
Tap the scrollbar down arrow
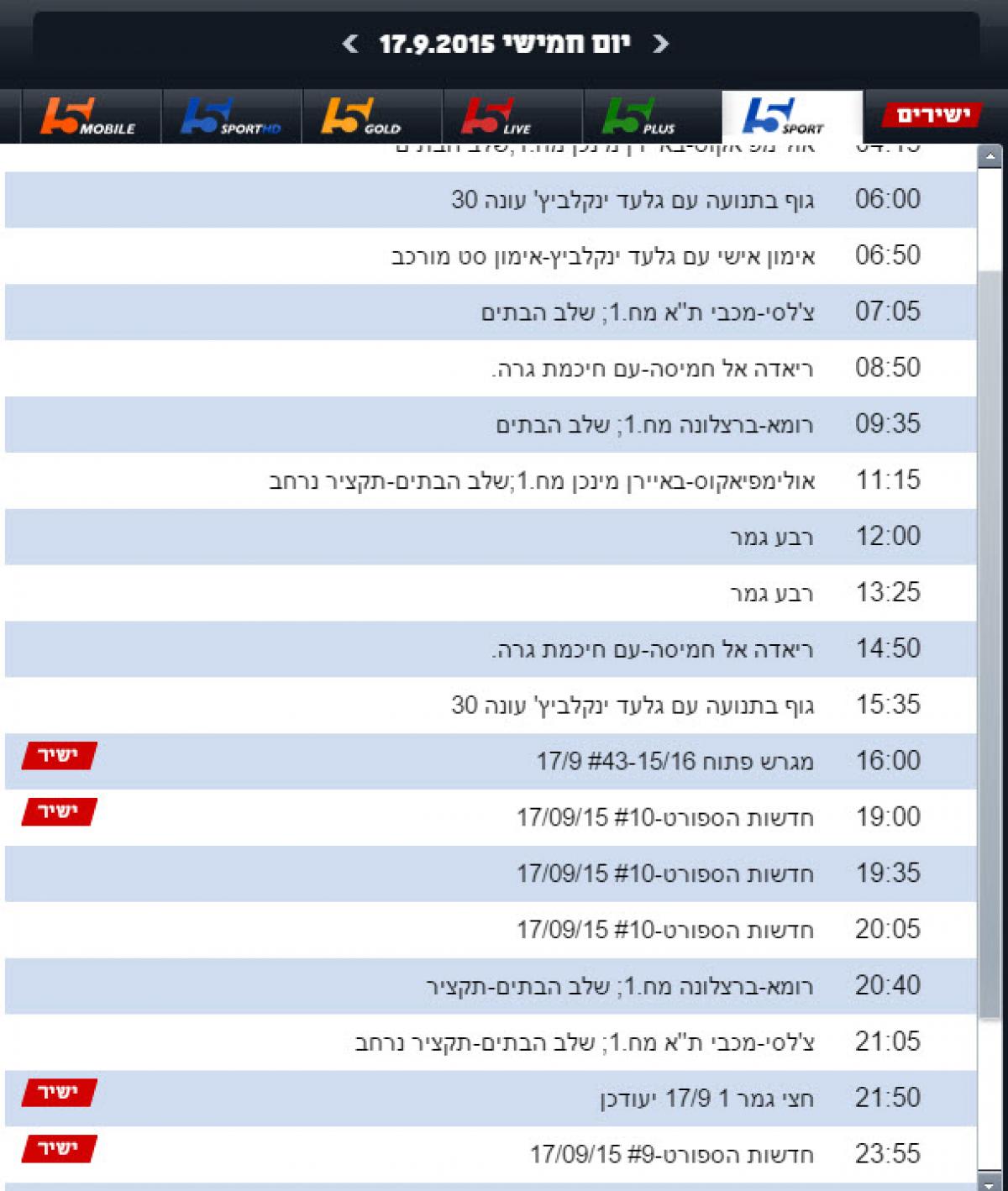(990, 1183)
